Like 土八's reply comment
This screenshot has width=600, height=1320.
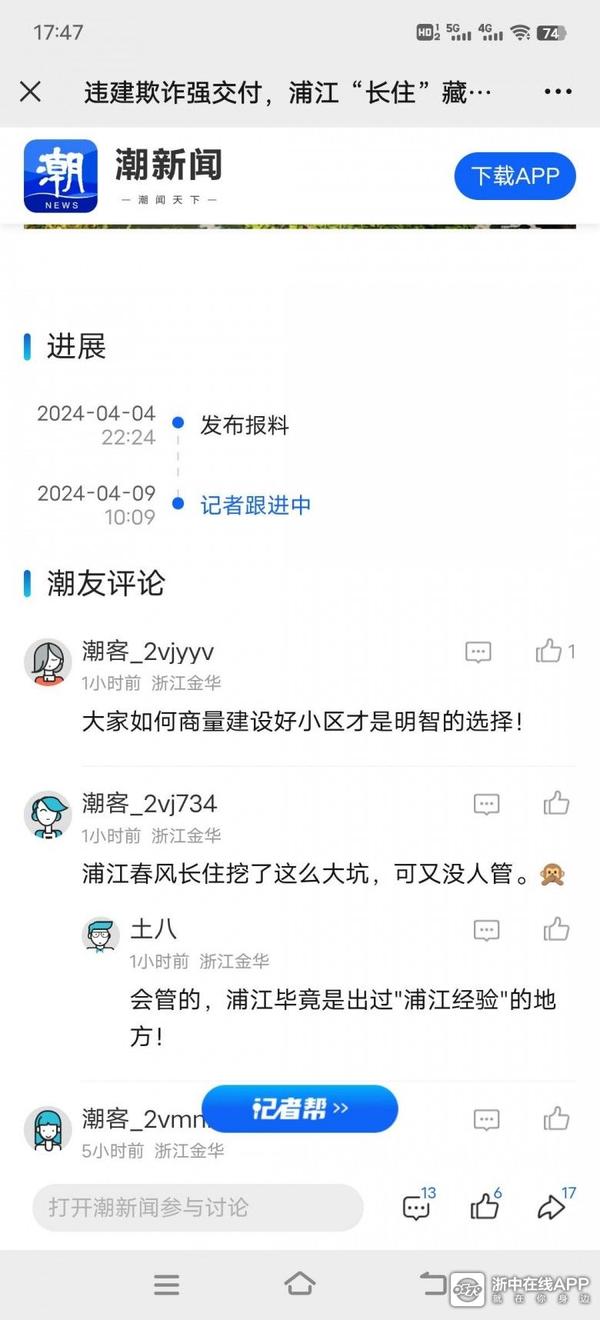pyautogui.click(x=556, y=930)
